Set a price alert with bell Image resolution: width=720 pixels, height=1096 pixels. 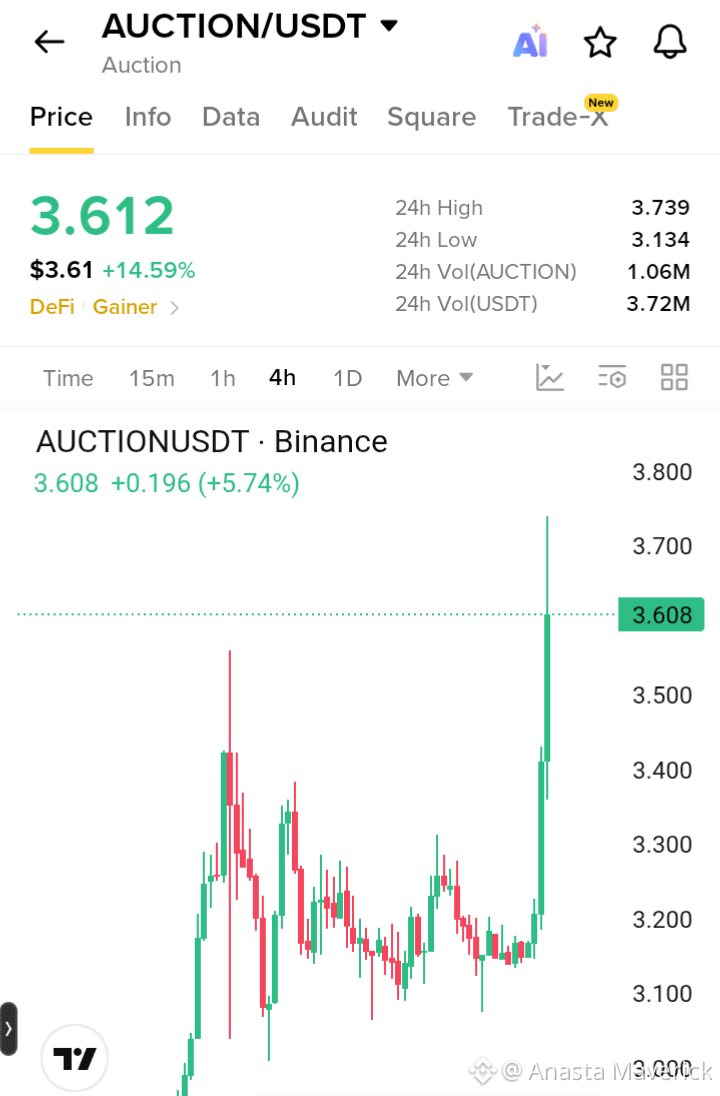pyautogui.click(x=670, y=42)
